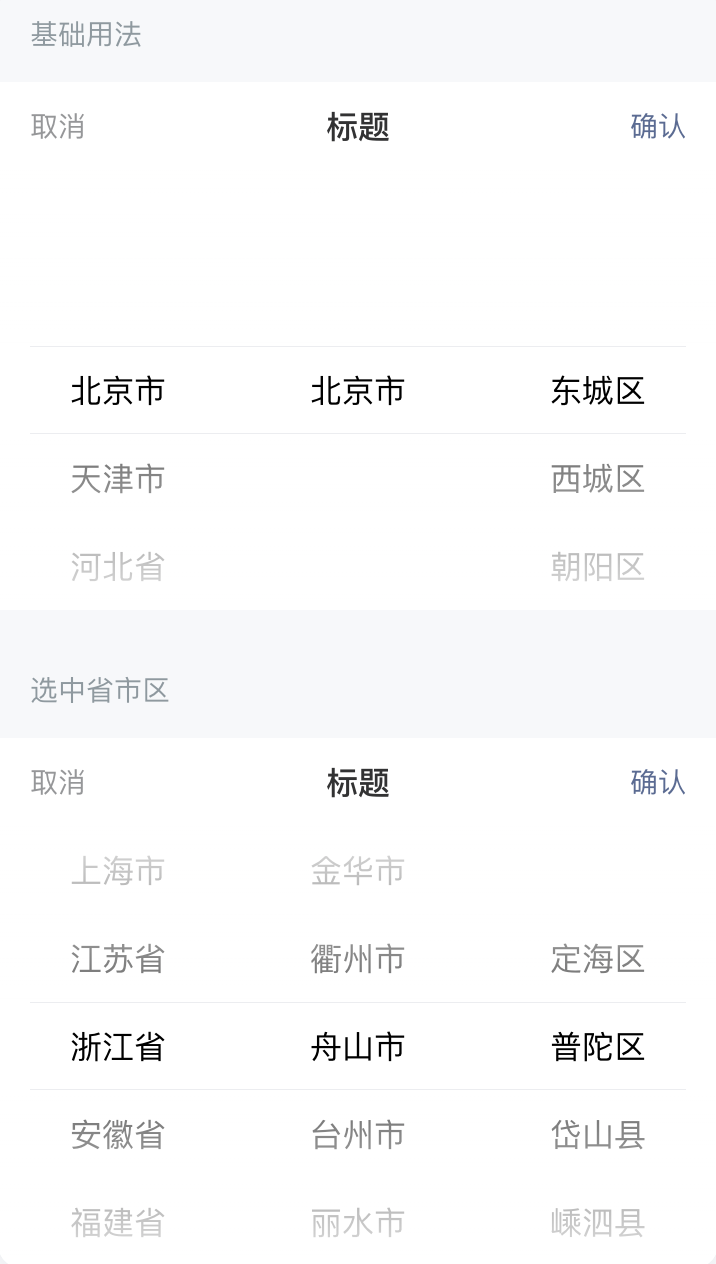
Task: Cancel the 选中省市区 picker
Action: (x=58, y=782)
